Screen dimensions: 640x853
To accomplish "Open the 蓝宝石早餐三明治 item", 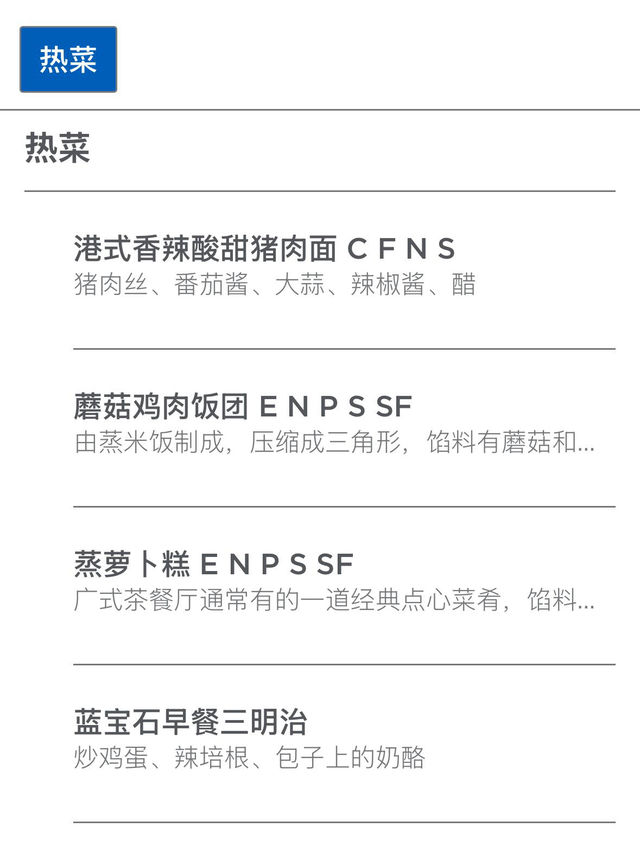I will (x=343, y=738).
